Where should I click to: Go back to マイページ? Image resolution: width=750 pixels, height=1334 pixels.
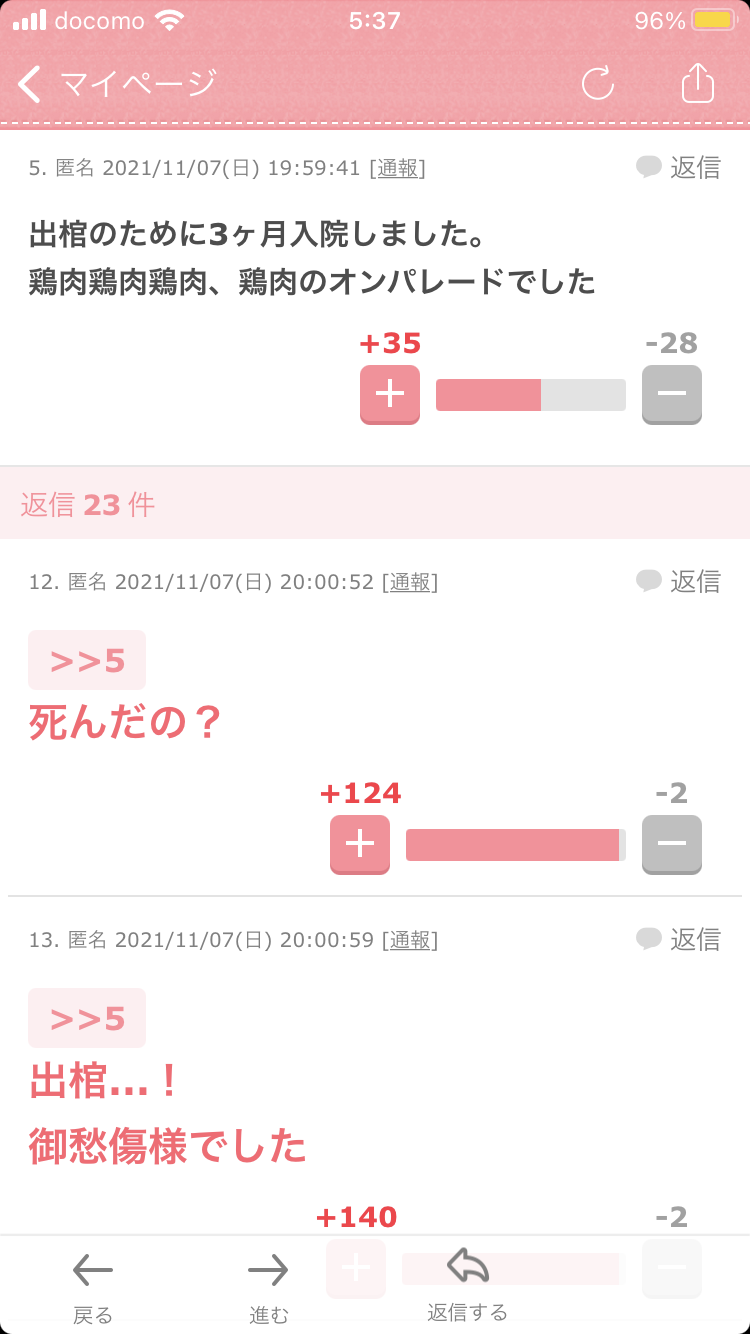(x=117, y=84)
